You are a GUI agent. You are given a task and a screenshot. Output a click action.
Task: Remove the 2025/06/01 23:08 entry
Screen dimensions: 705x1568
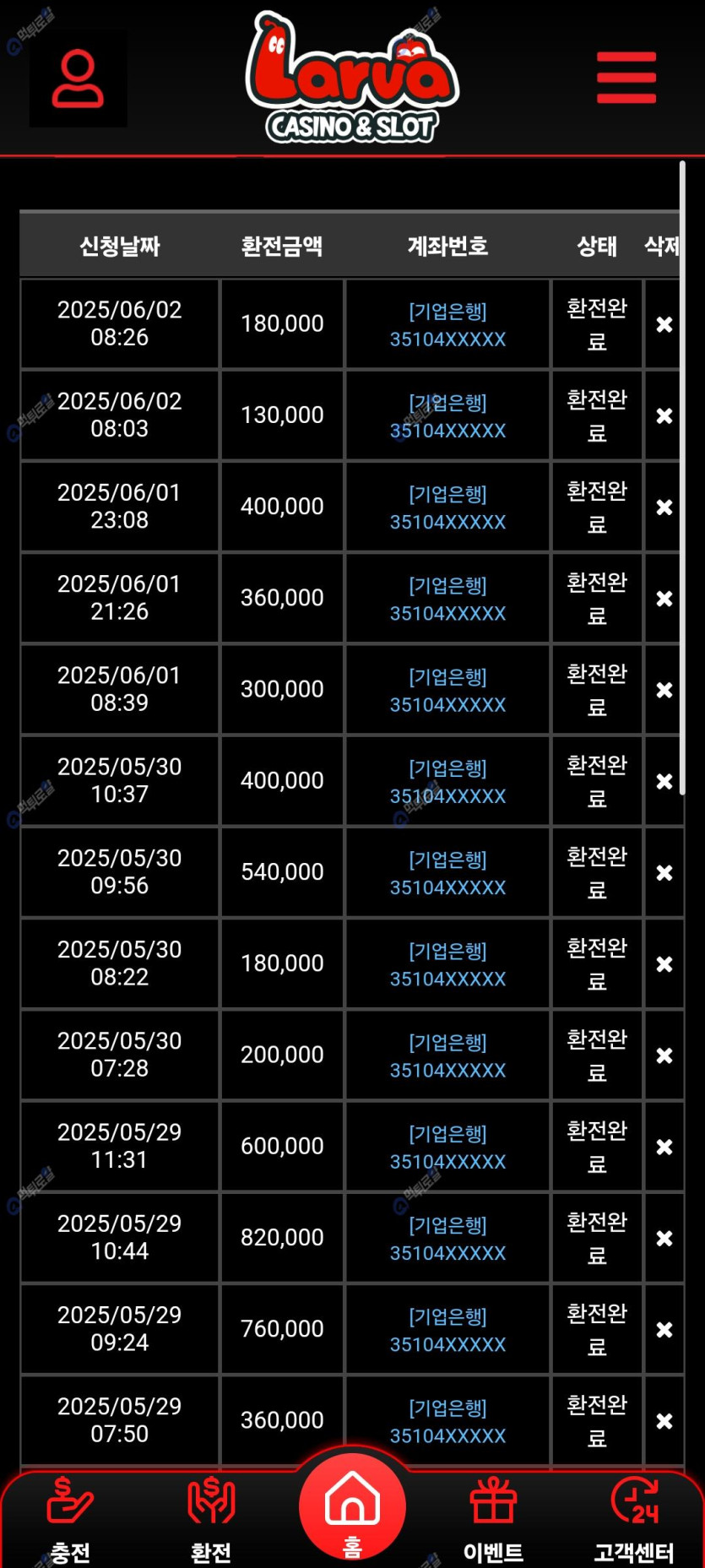coord(664,507)
